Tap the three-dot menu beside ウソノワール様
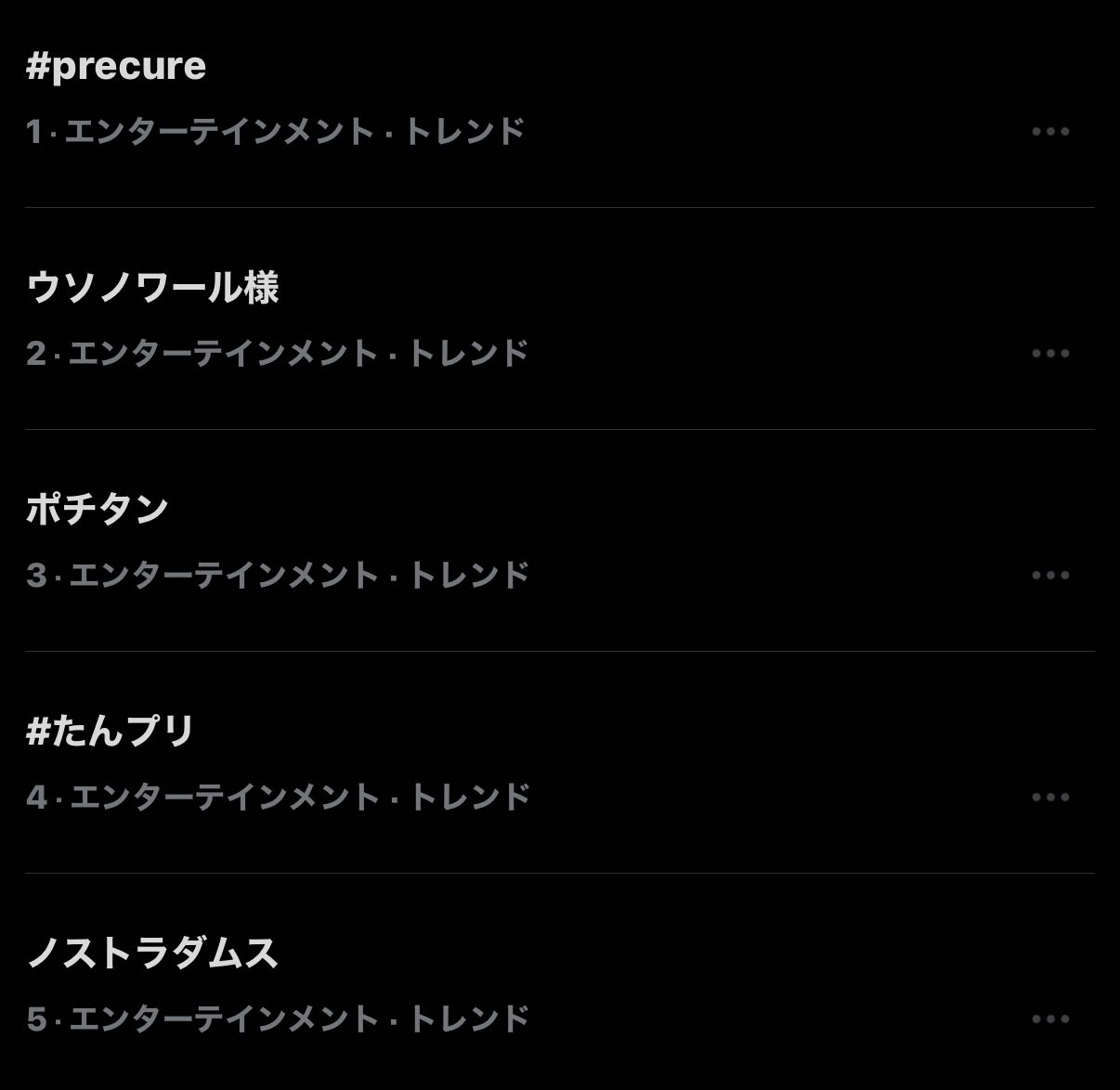Screen dimensions: 1120x1090 click(x=1050, y=354)
